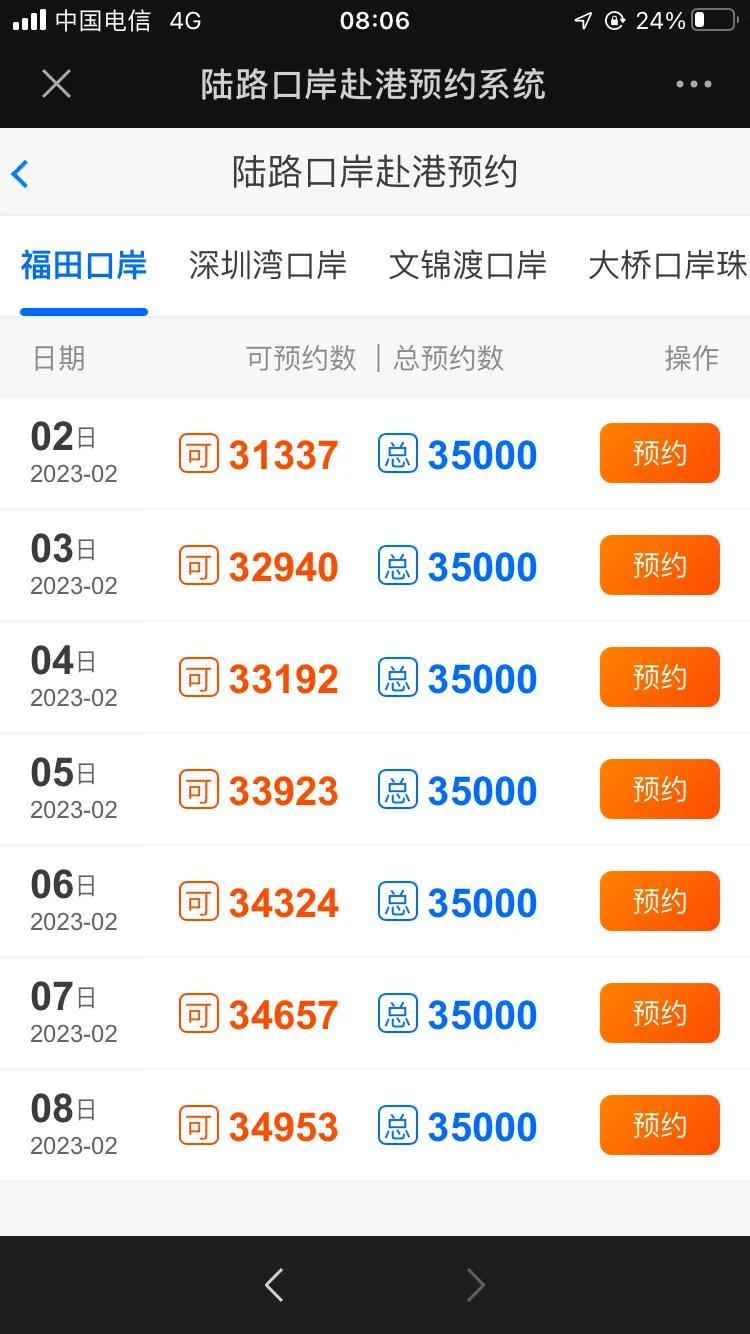Click the 总 icon beside the February 6 quota
Screen dimensions: 750x1334
click(x=396, y=901)
